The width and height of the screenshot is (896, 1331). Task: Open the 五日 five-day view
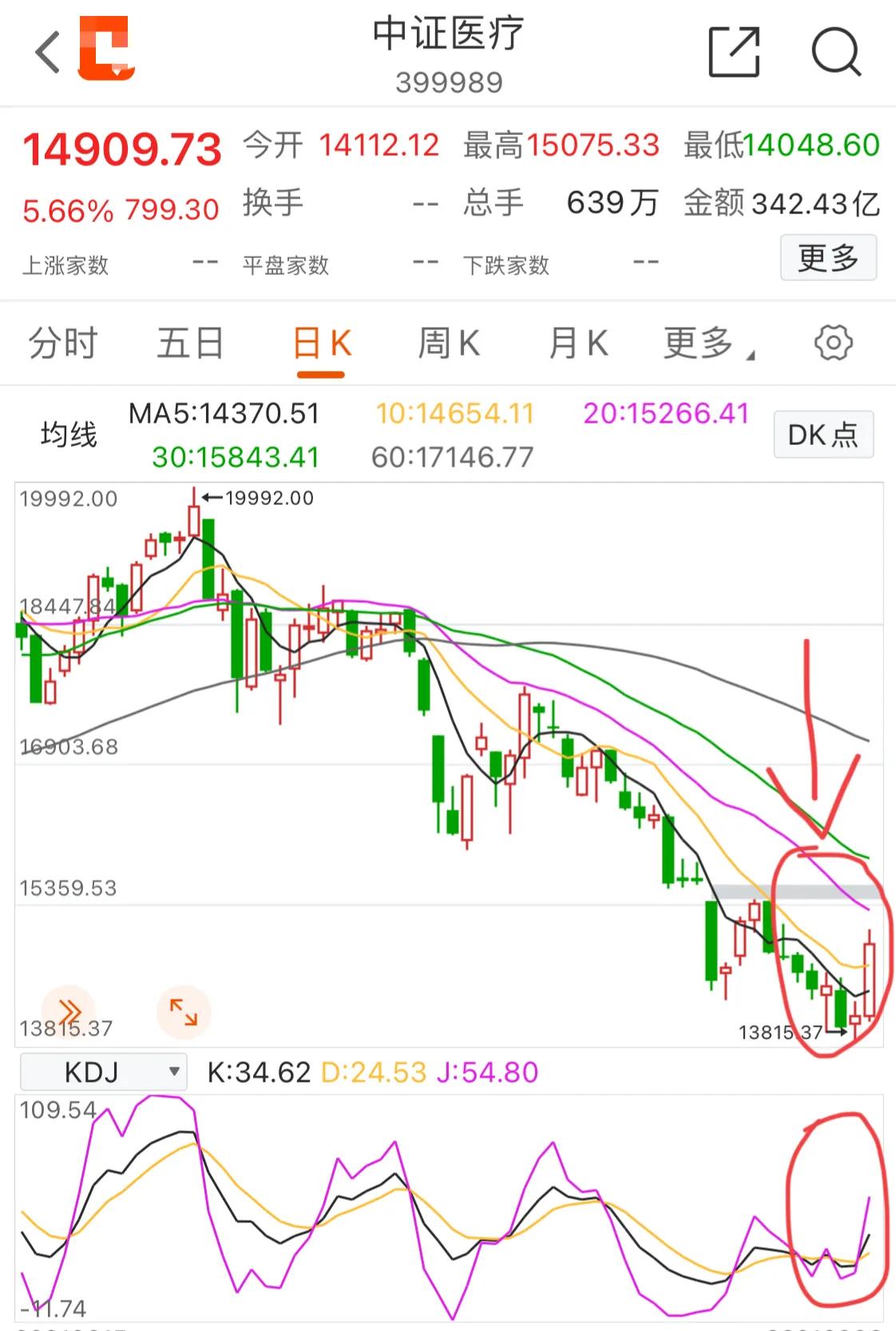189,345
